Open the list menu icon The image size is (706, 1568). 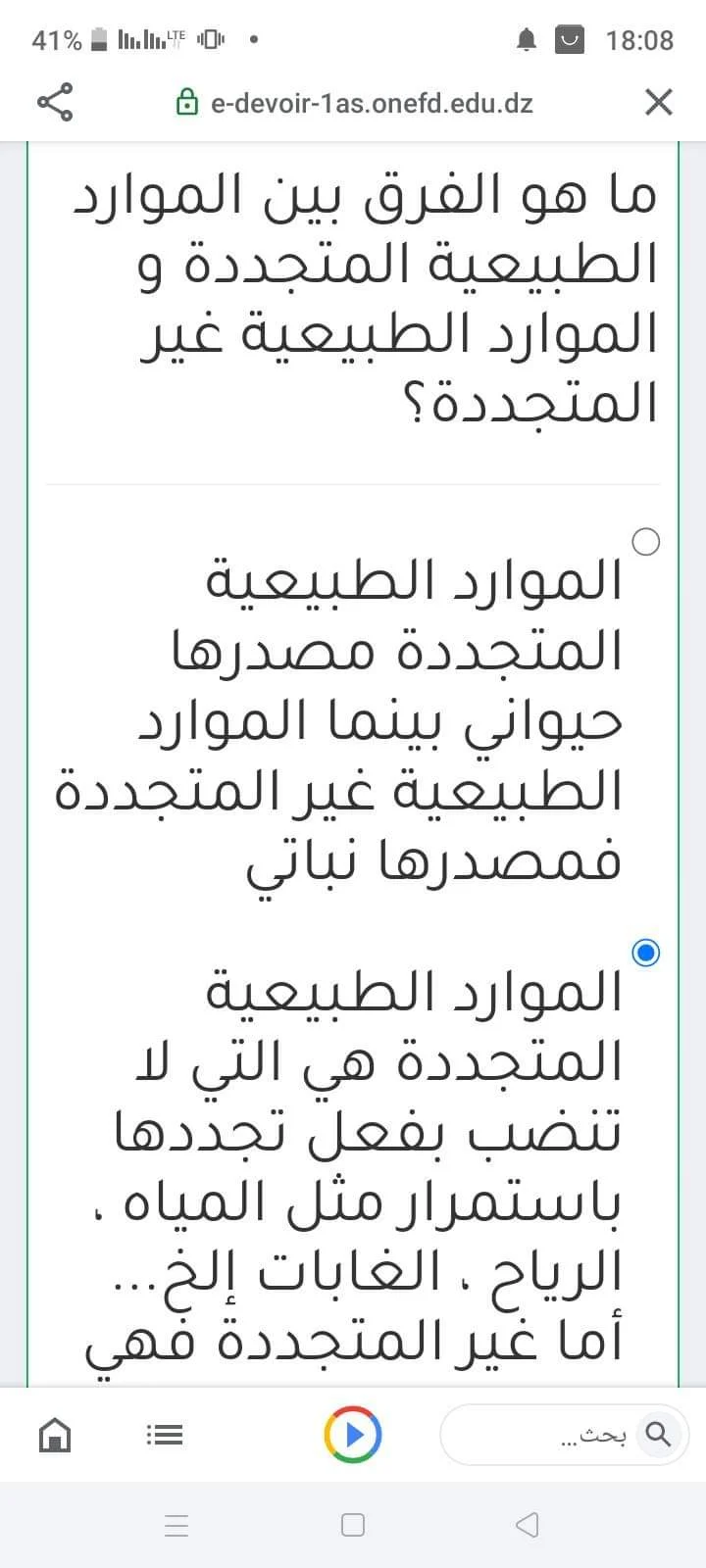click(x=165, y=1436)
